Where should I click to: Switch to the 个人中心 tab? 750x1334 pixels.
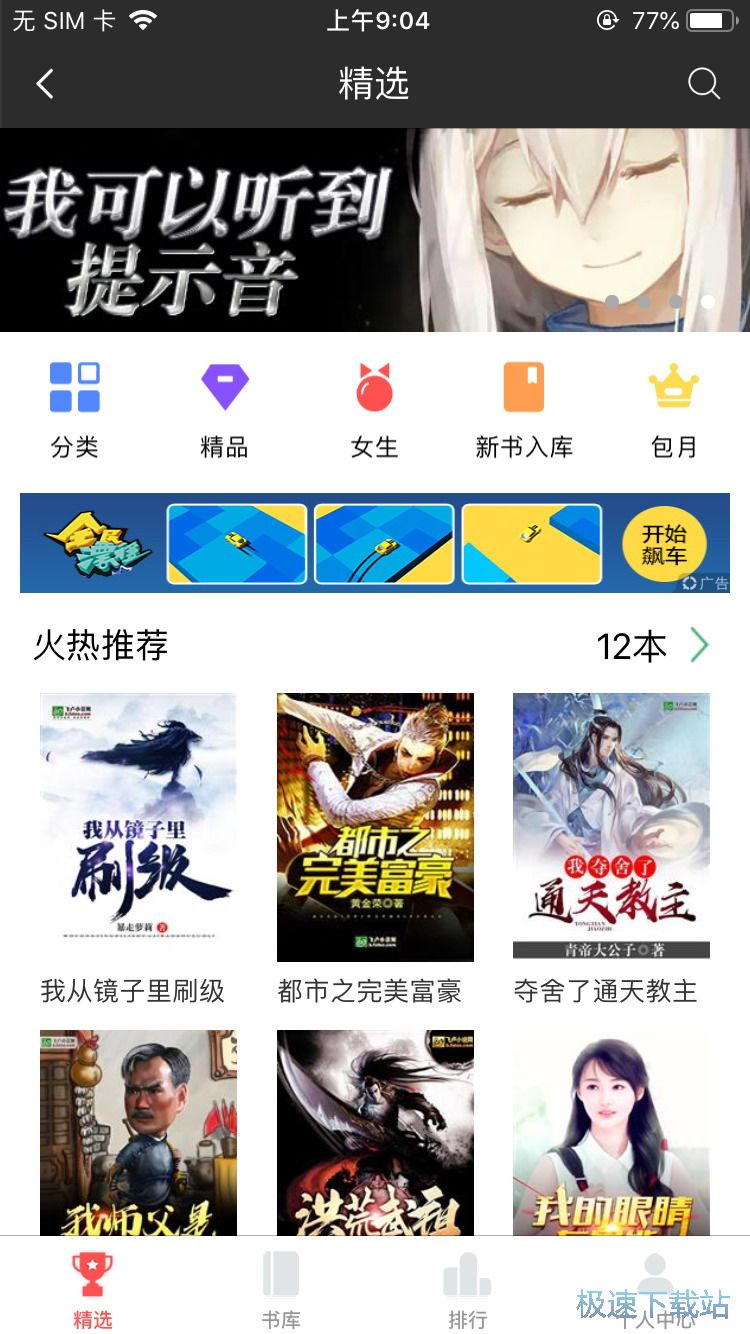655,1290
